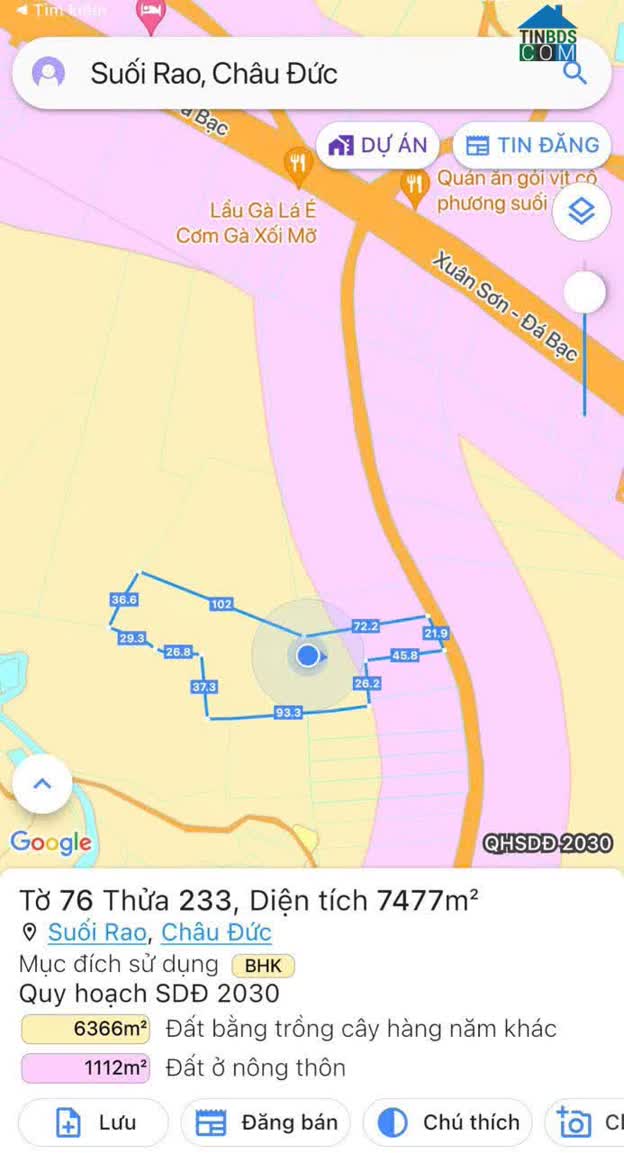624x1153 pixels.
Task: Open the Suối Rao link
Action: pos(97,932)
